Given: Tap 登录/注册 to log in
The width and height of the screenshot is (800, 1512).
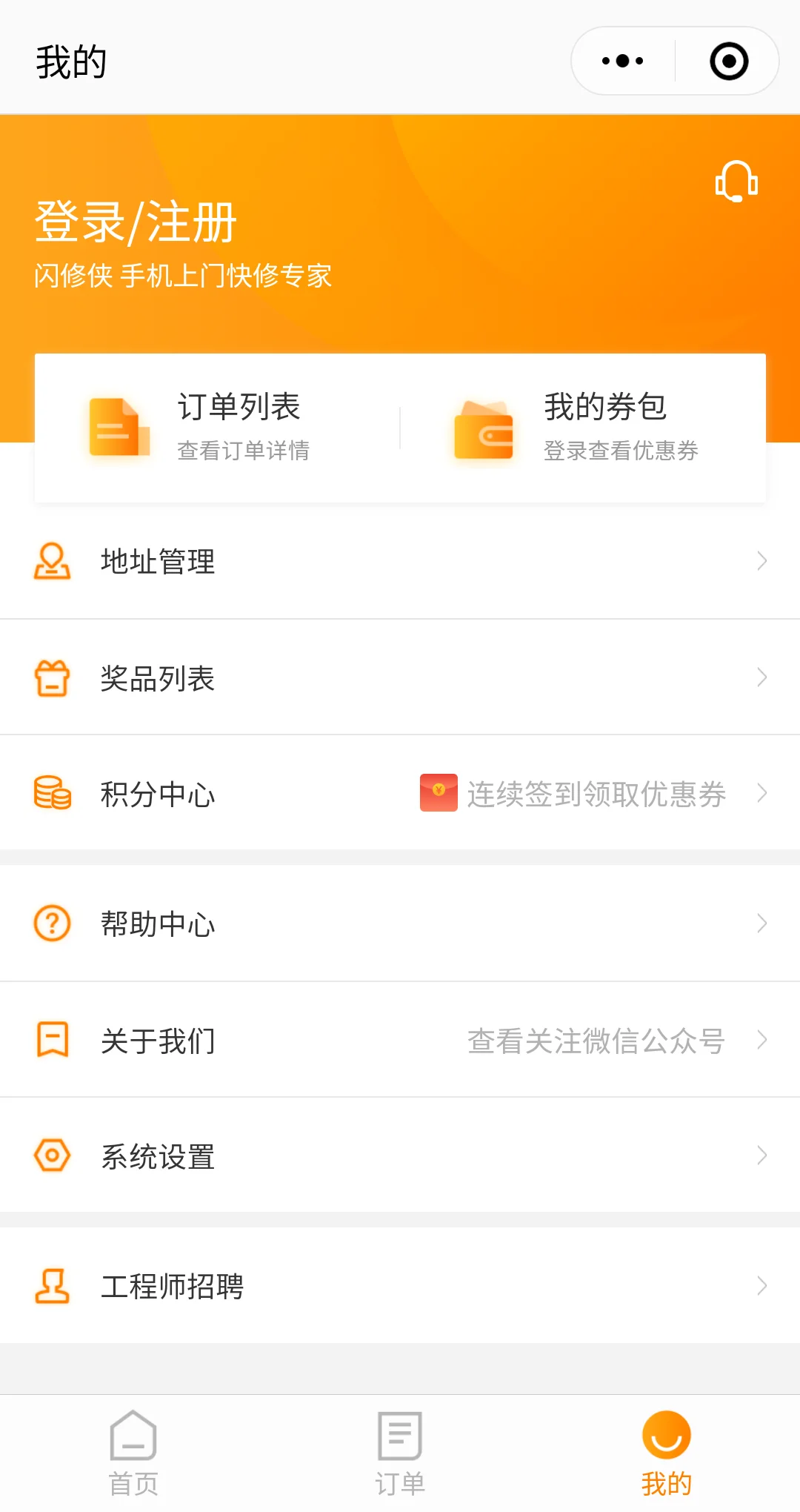Looking at the screenshot, I should pos(136,222).
